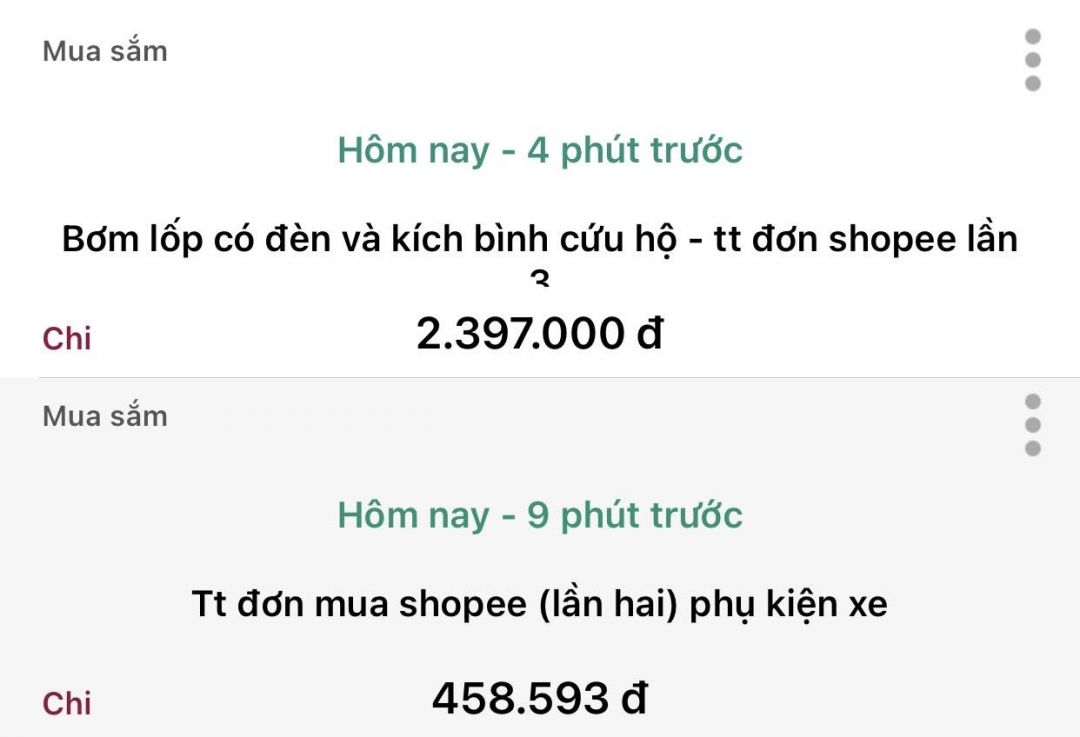
Task: Open the Bơm lốp có đèn transaction entry
Action: [540, 240]
